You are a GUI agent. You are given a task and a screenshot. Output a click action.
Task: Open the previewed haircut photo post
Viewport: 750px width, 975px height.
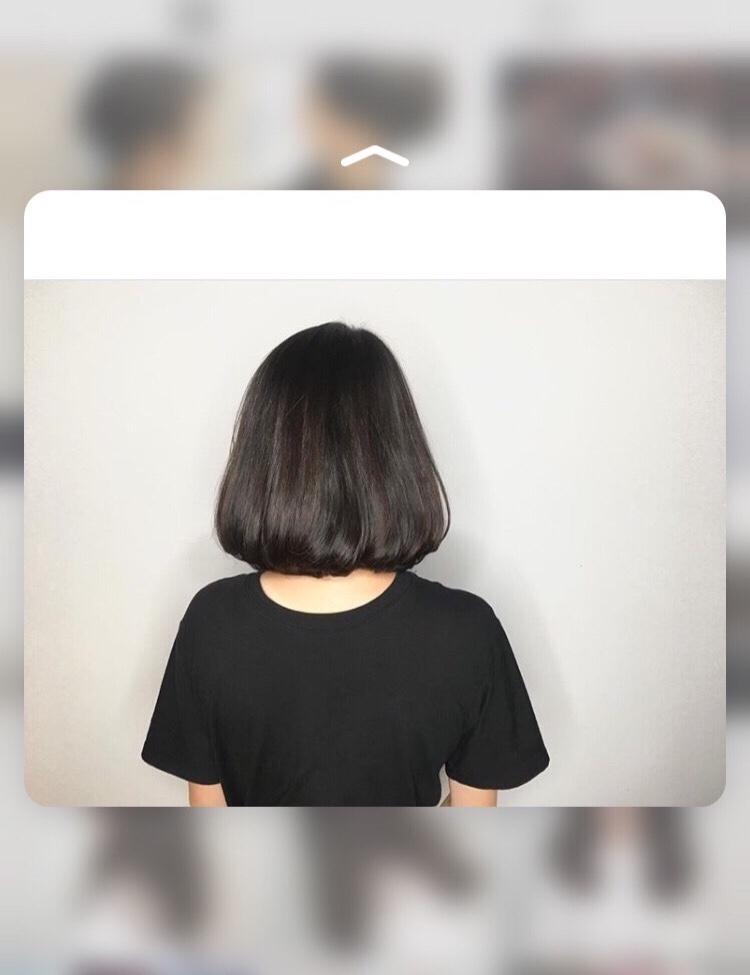click(x=375, y=540)
